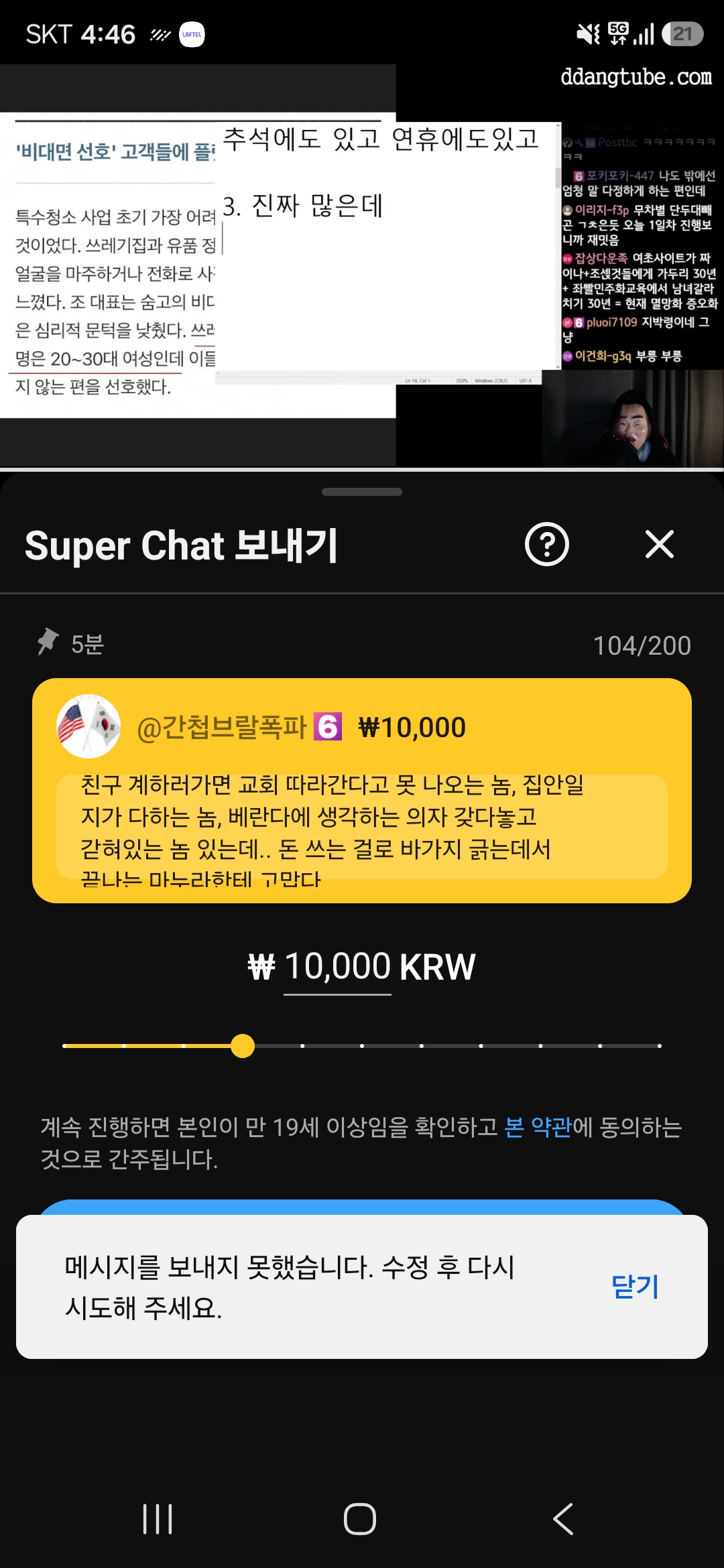This screenshot has height=1568, width=724.
Task: Open the 본 약관 terms link
Action: (538, 1127)
